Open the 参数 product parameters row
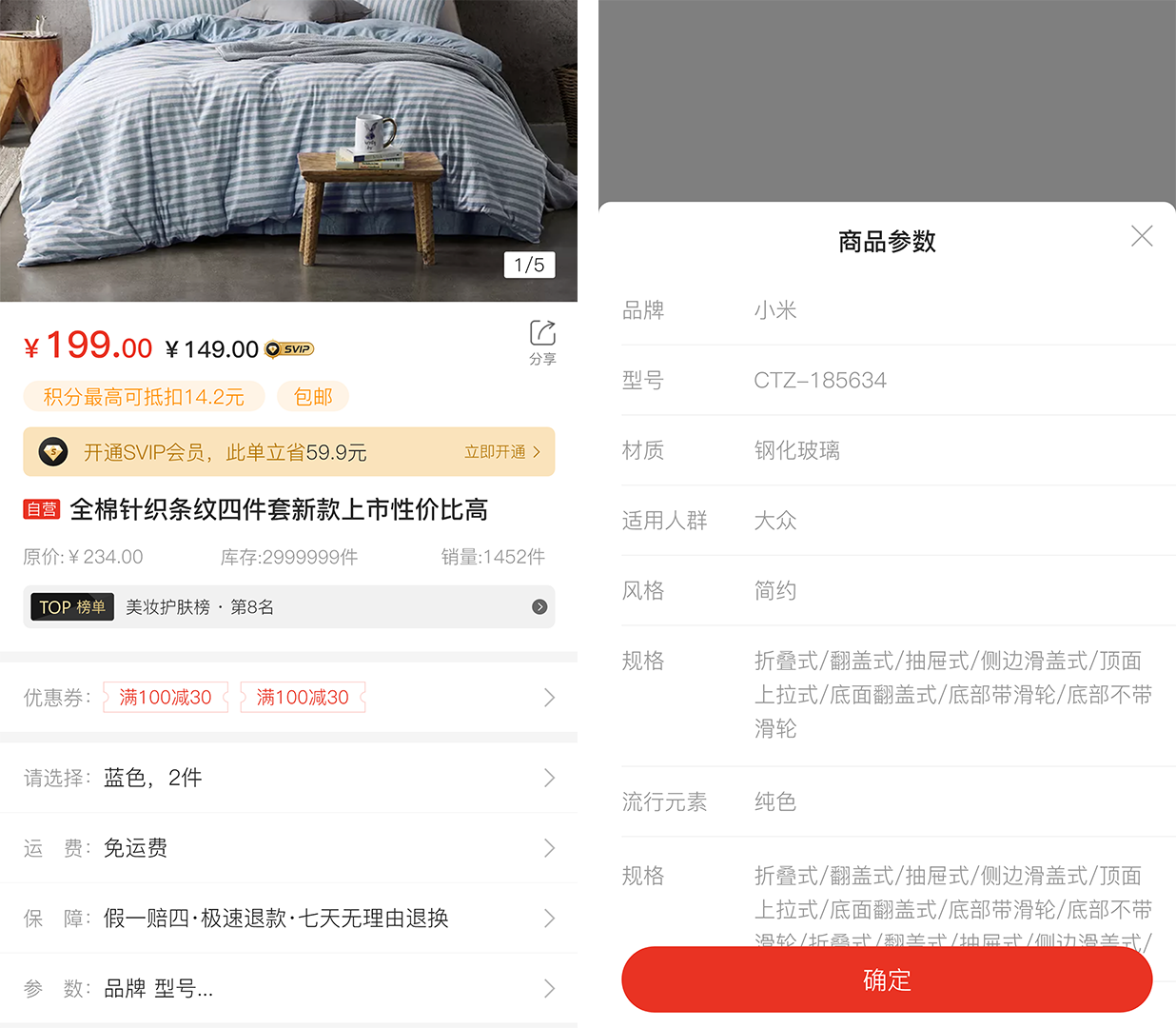The width and height of the screenshot is (1176, 1028). click(x=288, y=989)
